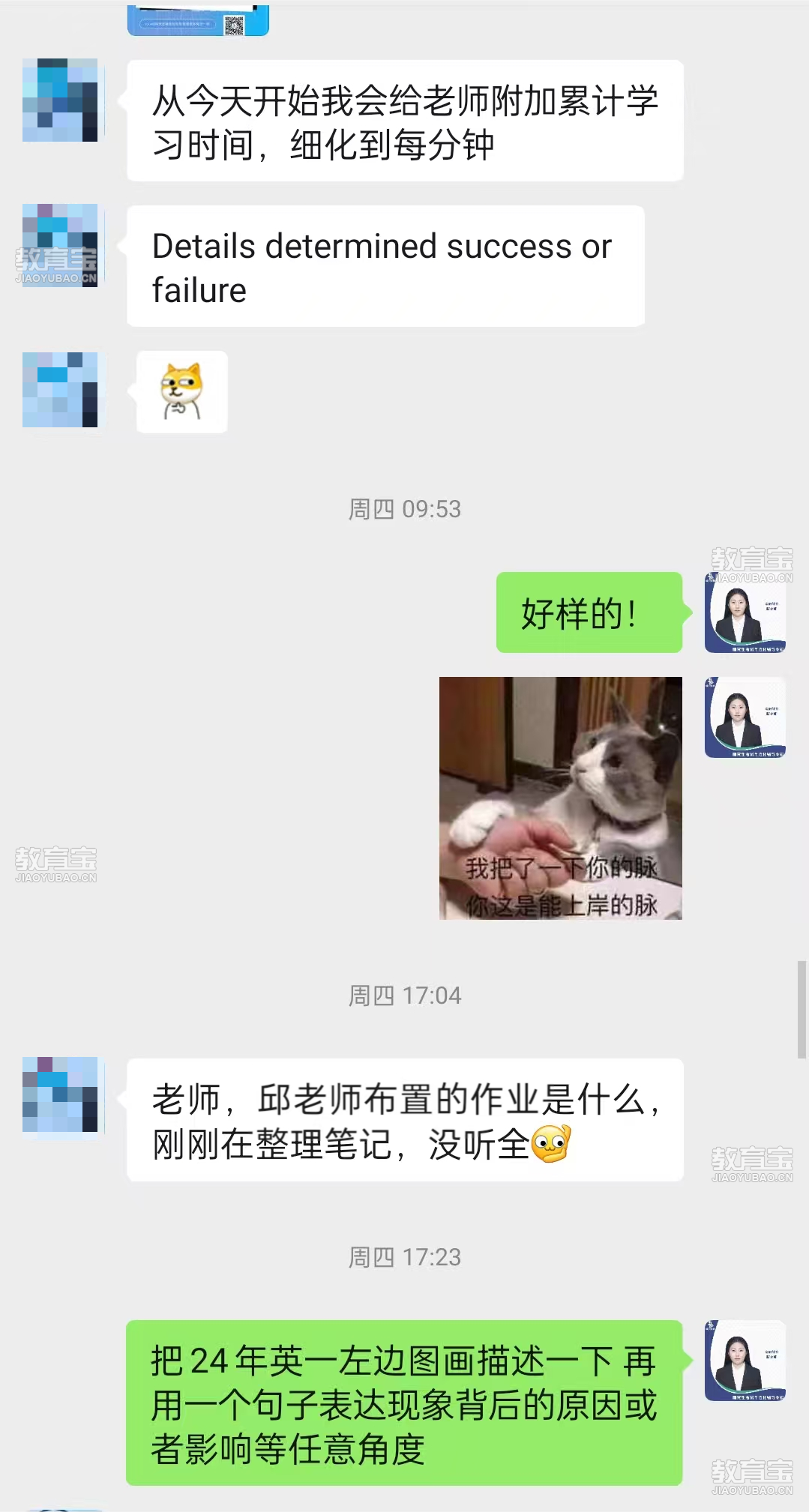
Task: Open the Shiba dog sticker message
Action: tap(181, 392)
